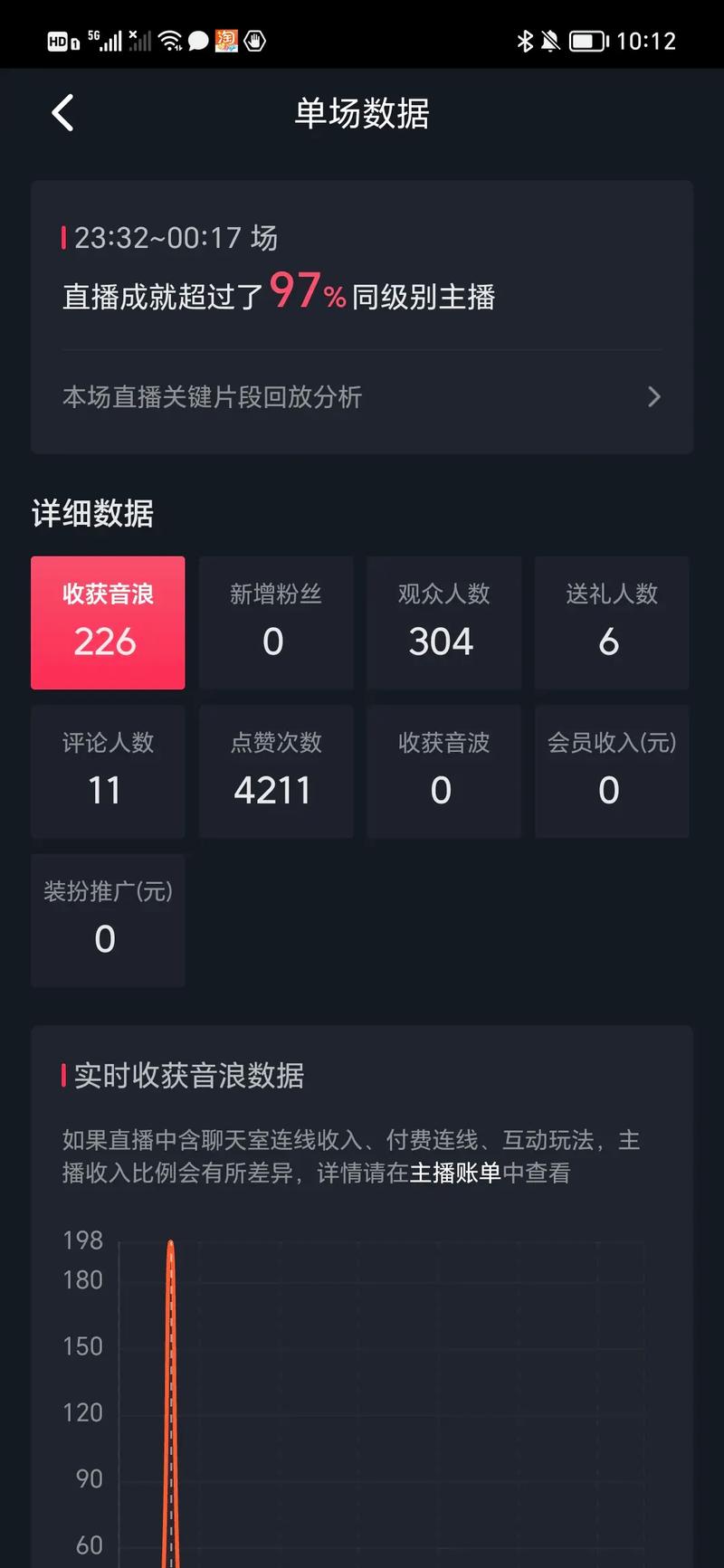
Task: Select the 收获音波 data tile
Action: (x=443, y=772)
